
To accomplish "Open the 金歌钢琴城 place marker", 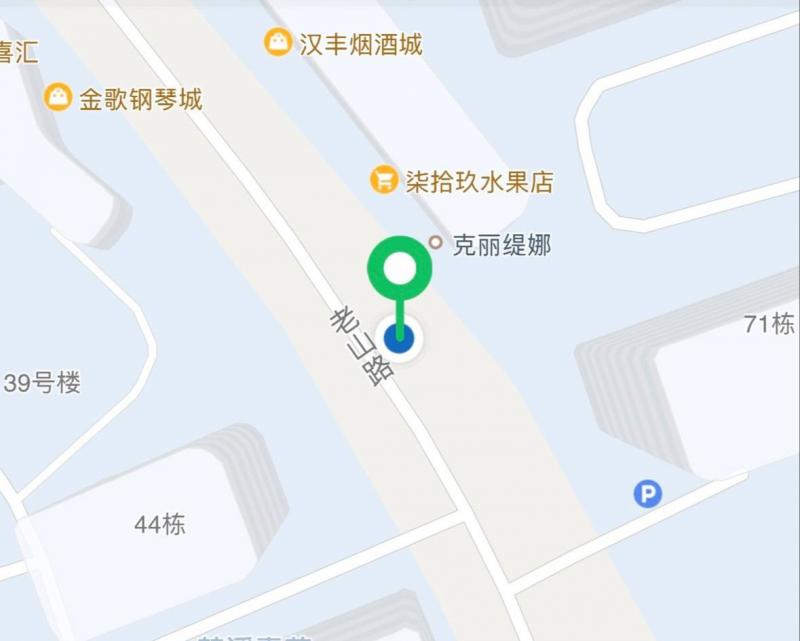I will pos(59,98).
